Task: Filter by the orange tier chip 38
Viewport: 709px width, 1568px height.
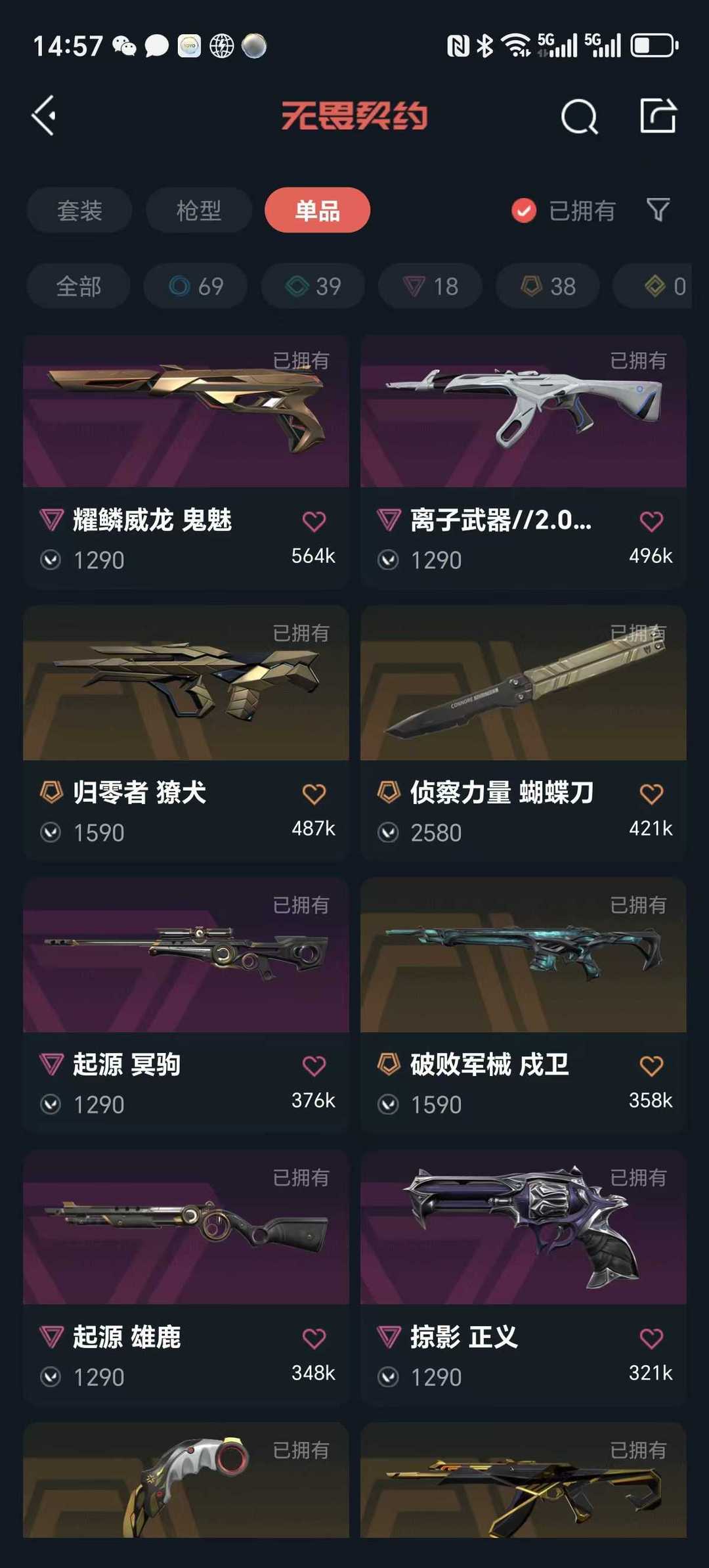Action: pos(548,286)
